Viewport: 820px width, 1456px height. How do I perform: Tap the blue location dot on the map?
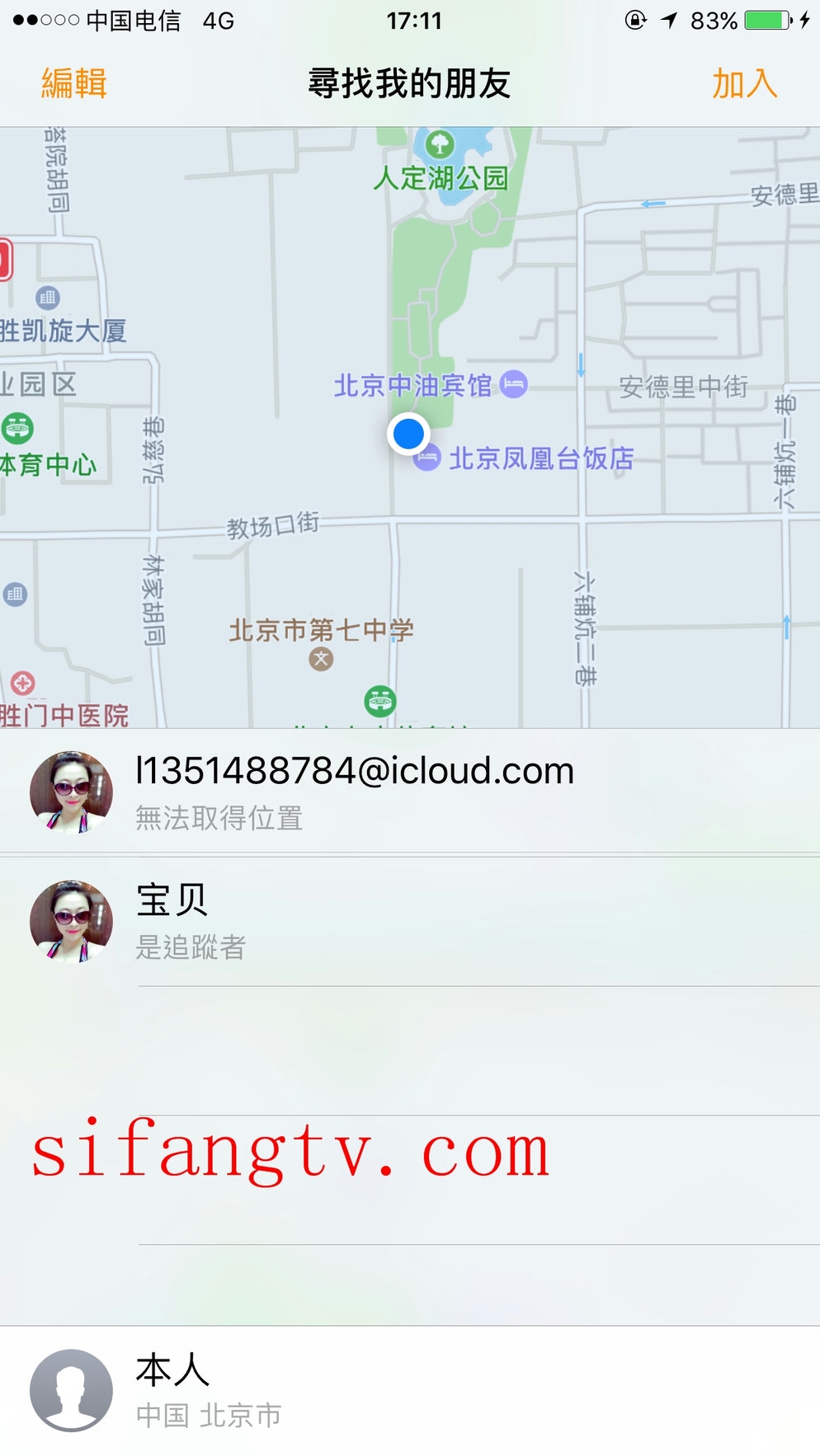[408, 434]
